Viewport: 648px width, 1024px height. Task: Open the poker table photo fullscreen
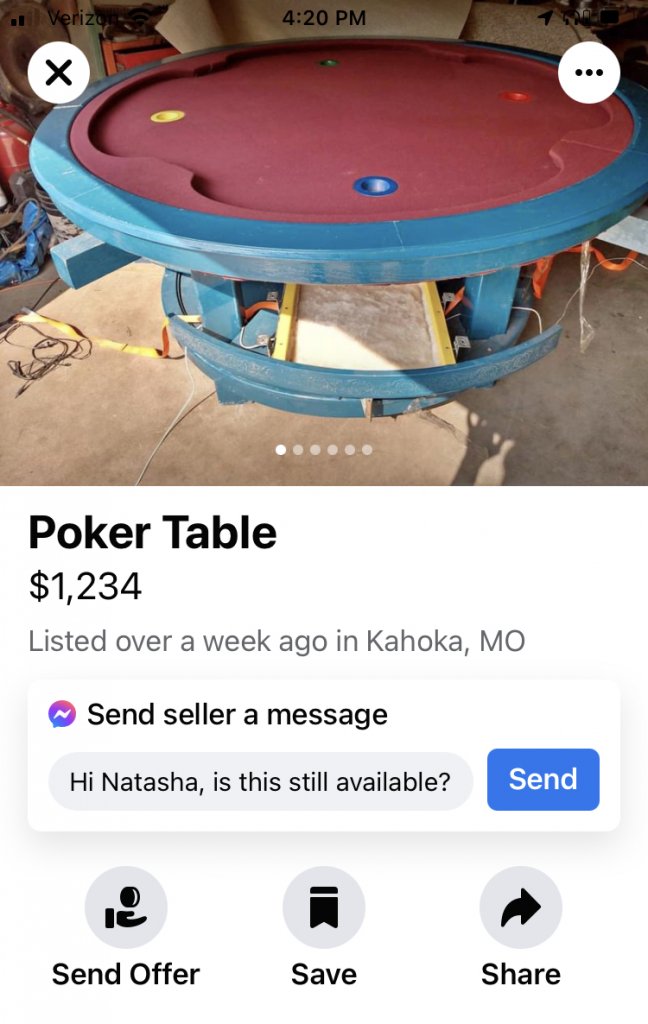tap(324, 250)
